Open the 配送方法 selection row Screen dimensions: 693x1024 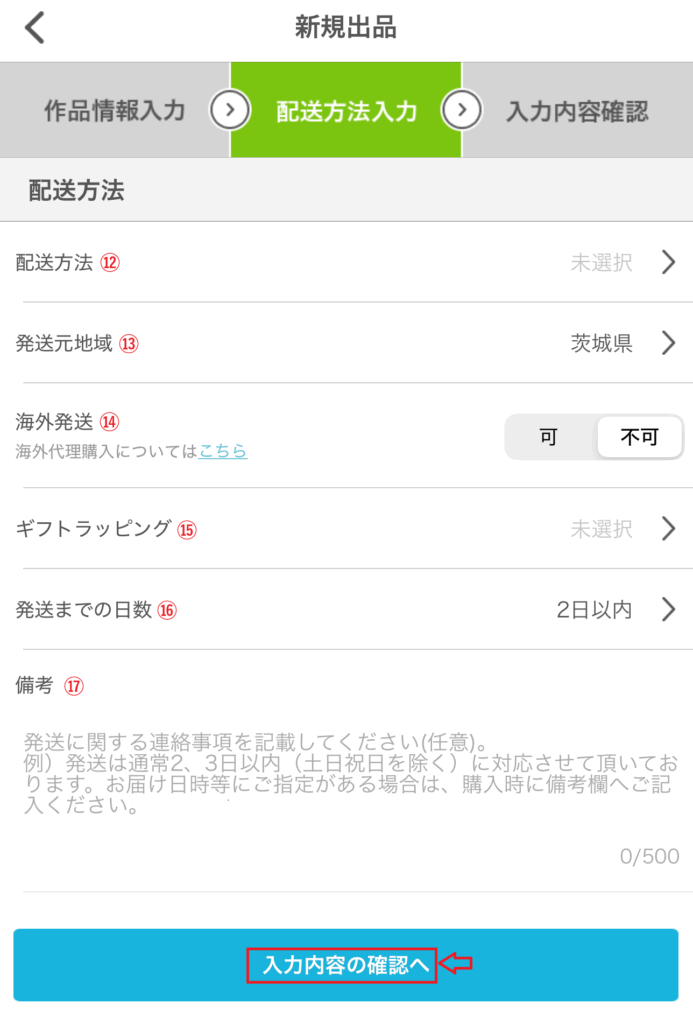click(x=346, y=262)
